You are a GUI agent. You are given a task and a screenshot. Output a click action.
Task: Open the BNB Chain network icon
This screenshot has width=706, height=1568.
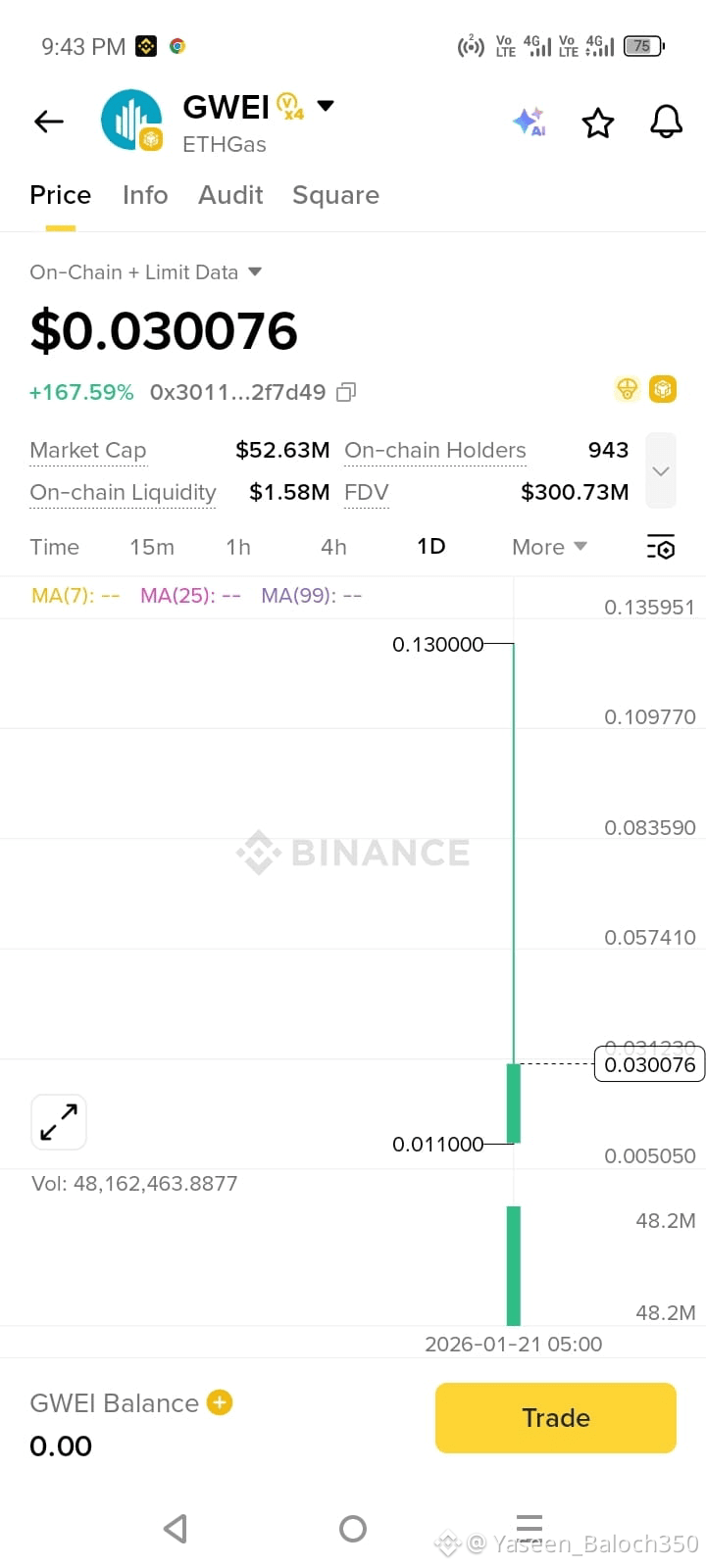(x=663, y=389)
